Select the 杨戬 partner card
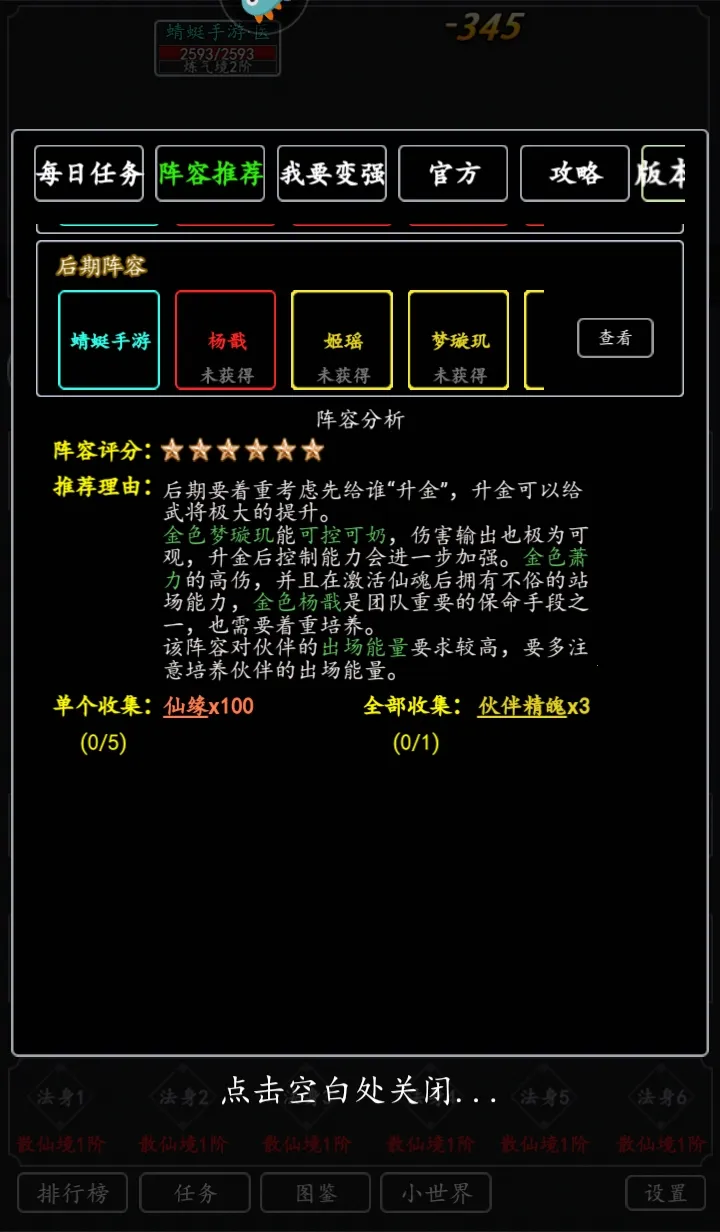Screen dimensions: 720x1232 [x=226, y=340]
